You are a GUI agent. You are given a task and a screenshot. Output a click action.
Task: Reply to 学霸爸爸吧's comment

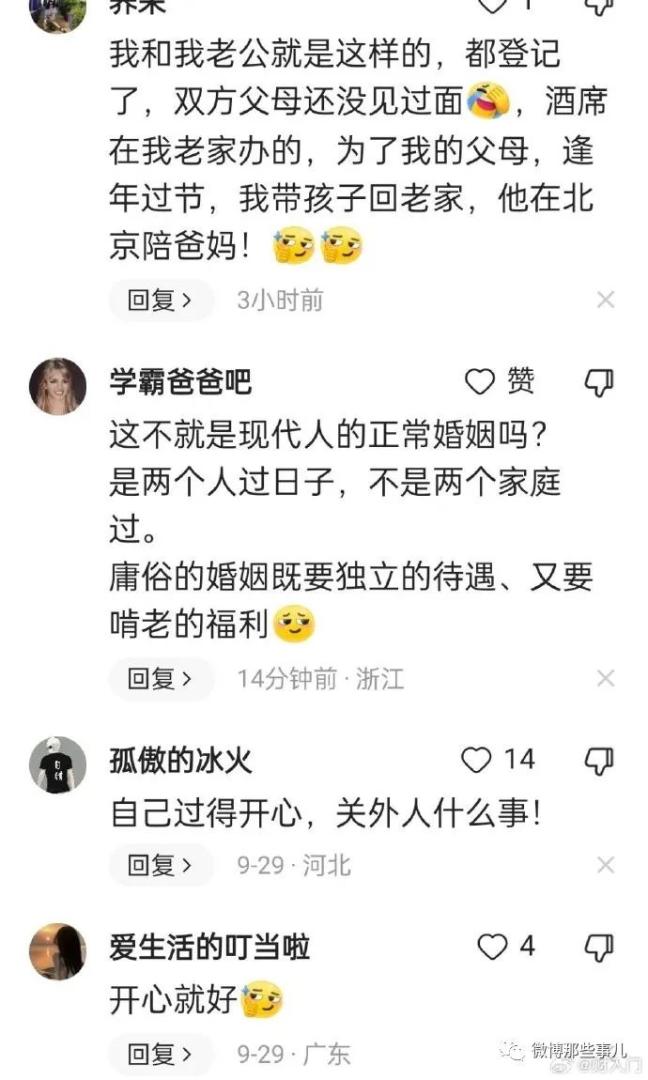[160, 679]
